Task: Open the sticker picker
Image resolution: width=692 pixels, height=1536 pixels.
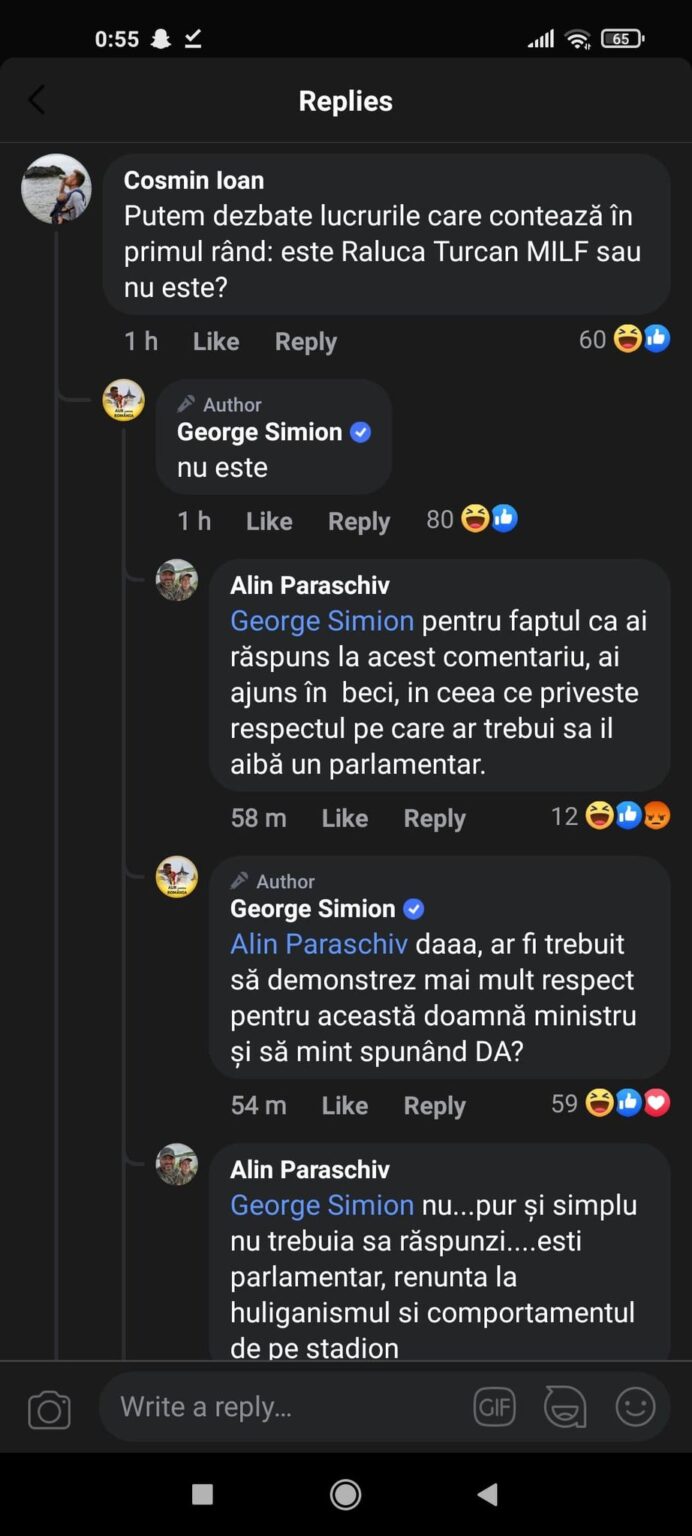Action: pos(565,1407)
